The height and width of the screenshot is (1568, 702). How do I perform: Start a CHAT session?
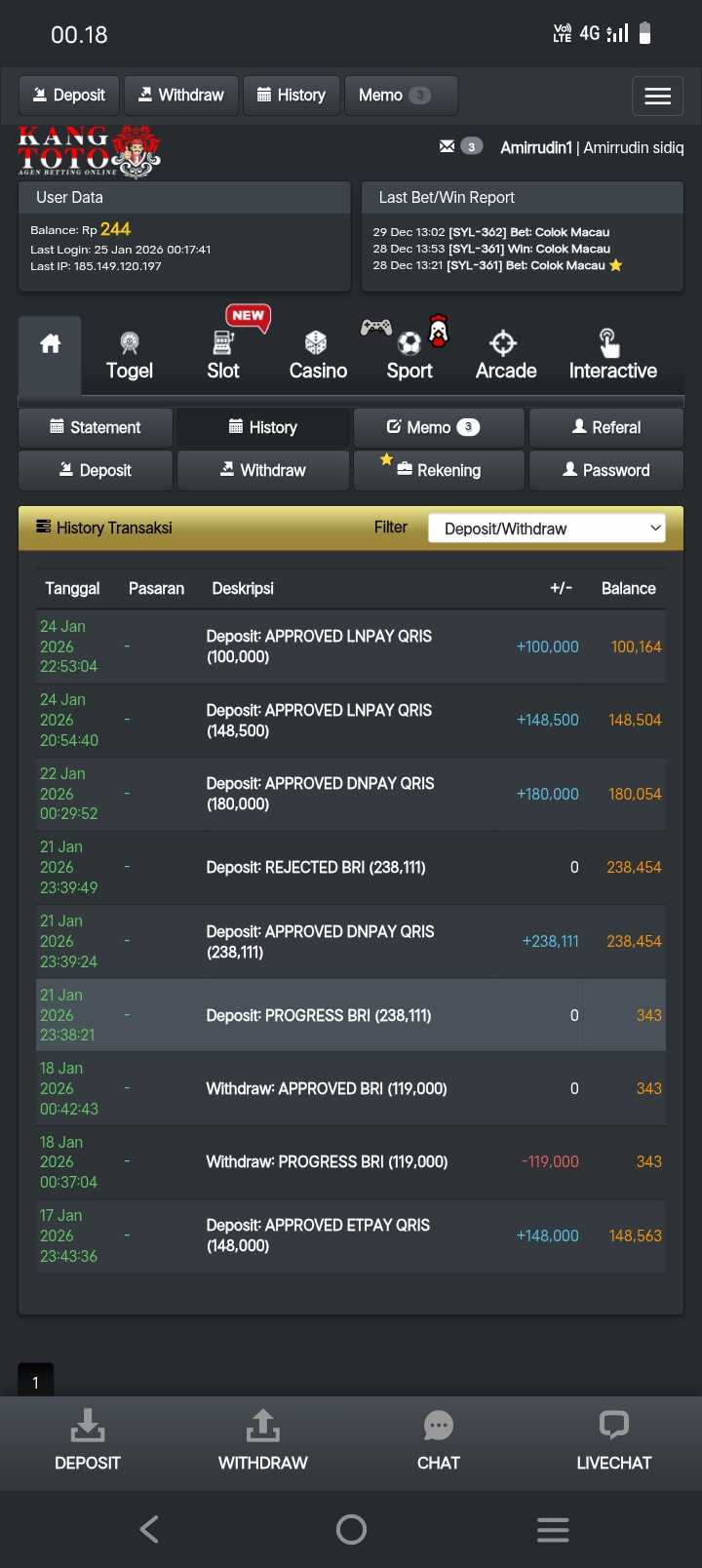(438, 1440)
